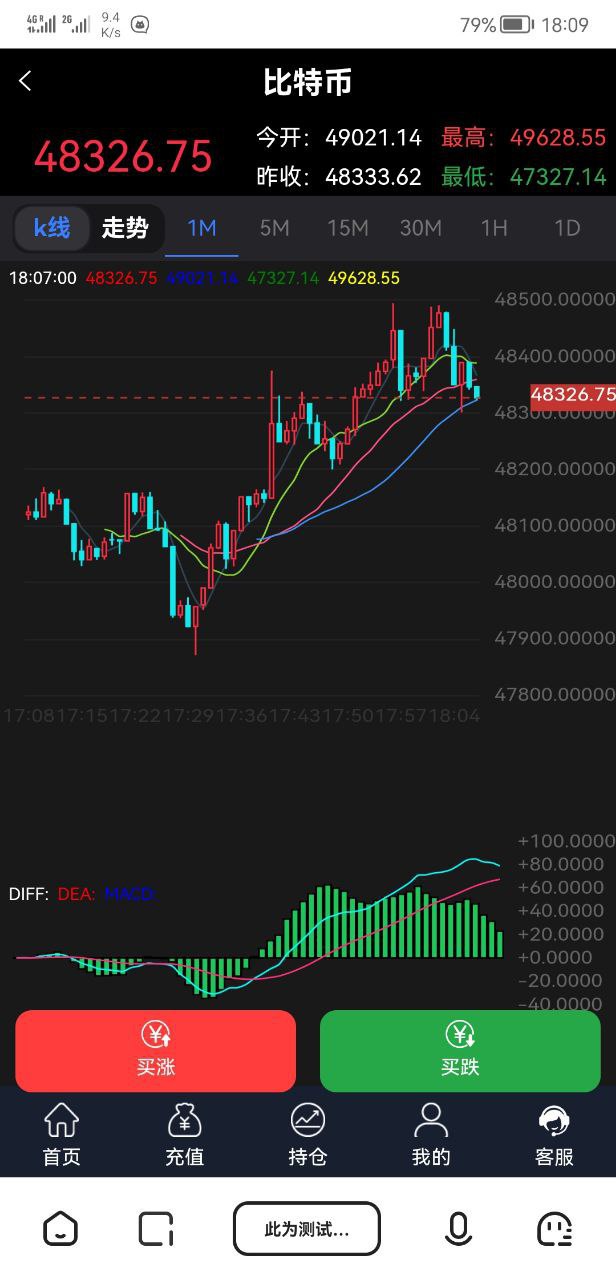This screenshot has height=1280, width=616.
Task: Choose the 1H interval
Action: [494, 228]
